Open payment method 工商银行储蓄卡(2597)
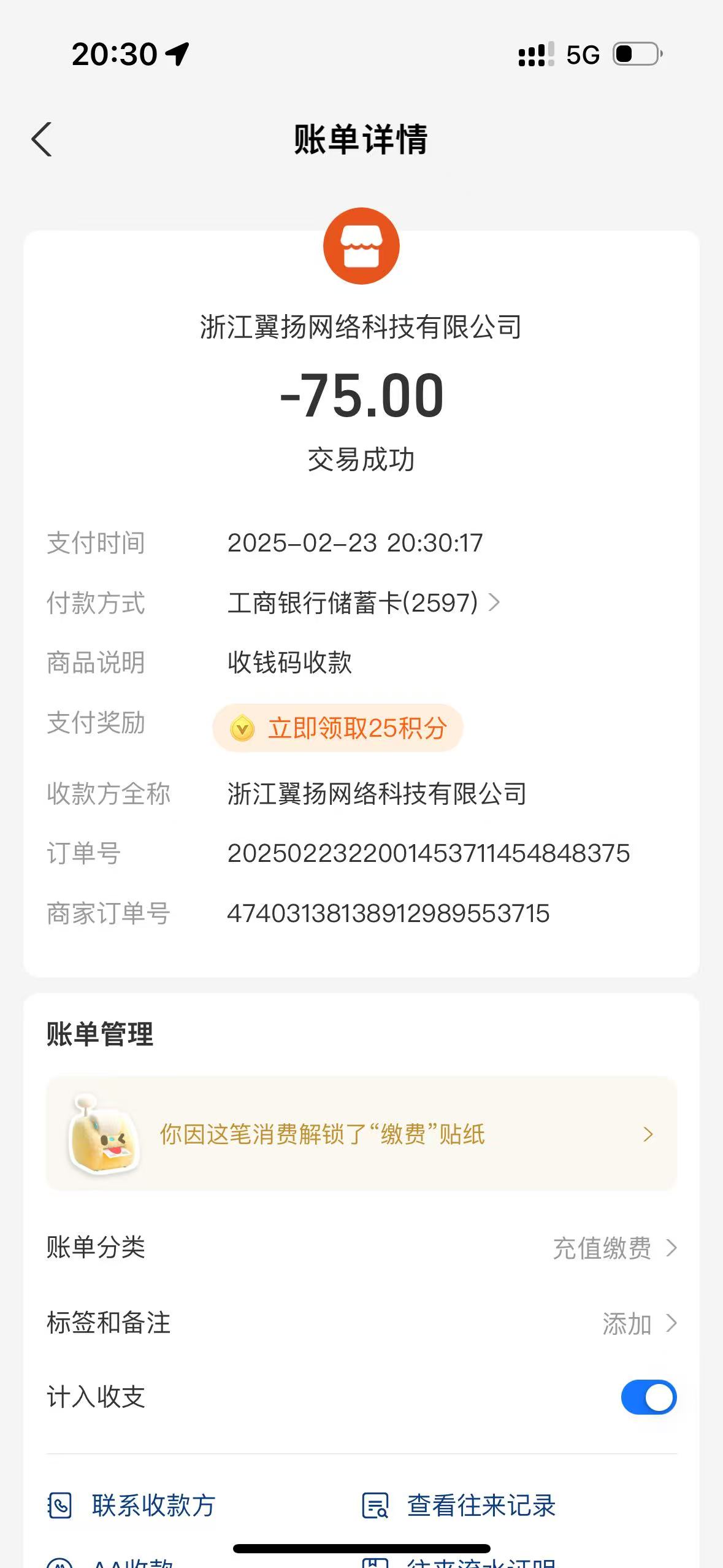This screenshot has width=723, height=1568. (363, 603)
